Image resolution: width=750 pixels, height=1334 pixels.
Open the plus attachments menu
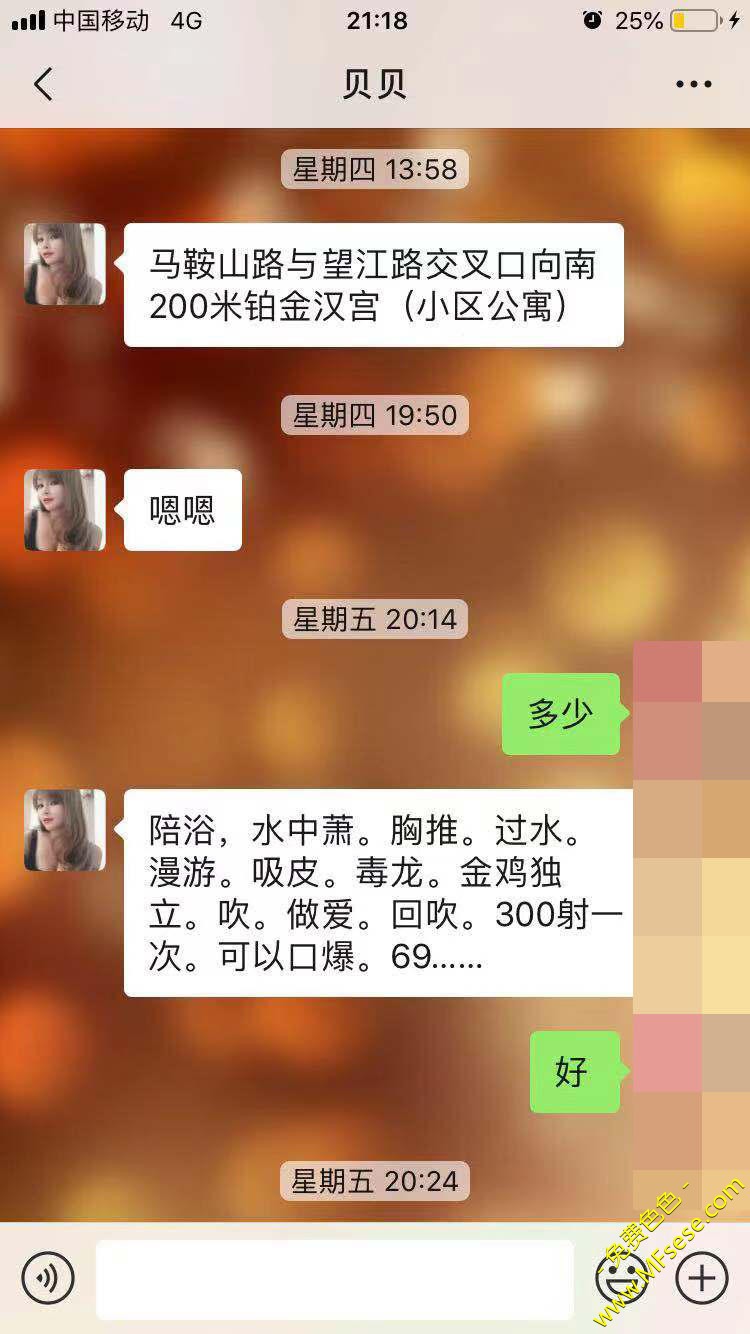point(701,1278)
